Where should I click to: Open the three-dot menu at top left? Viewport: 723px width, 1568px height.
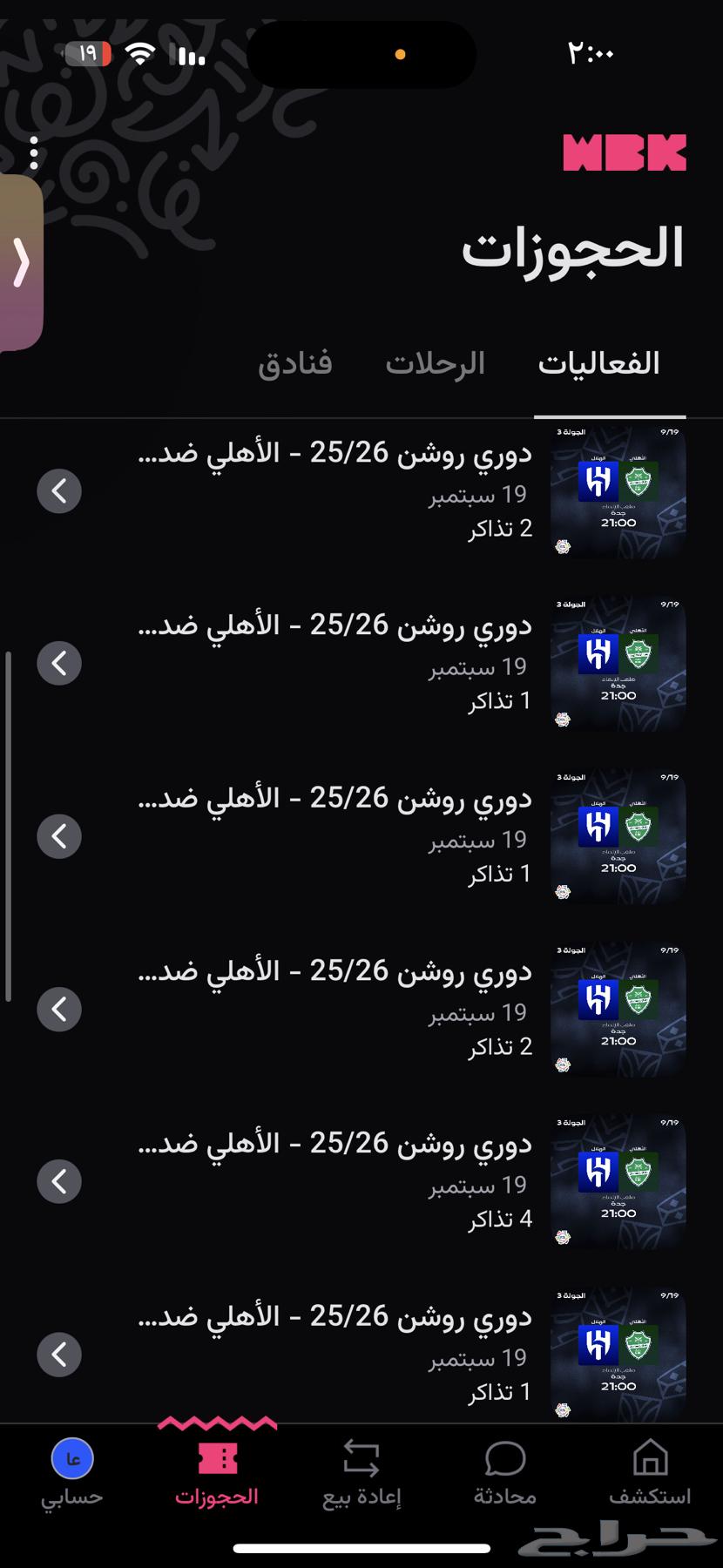tap(32, 154)
